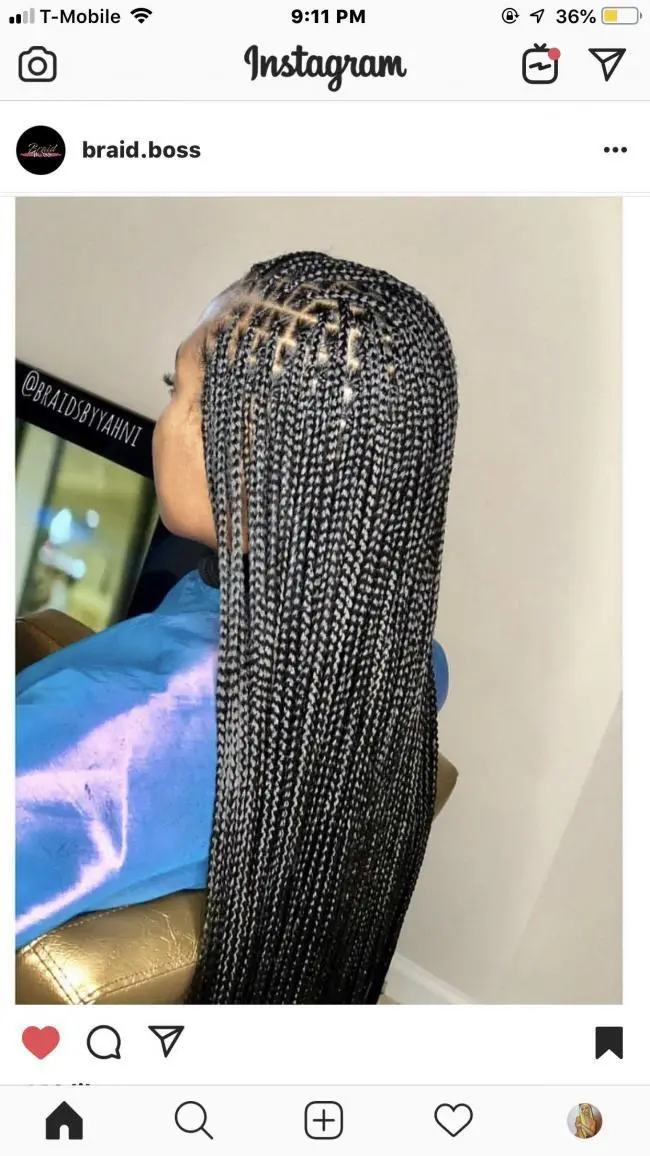Open braid.boss profile name

tap(141, 150)
